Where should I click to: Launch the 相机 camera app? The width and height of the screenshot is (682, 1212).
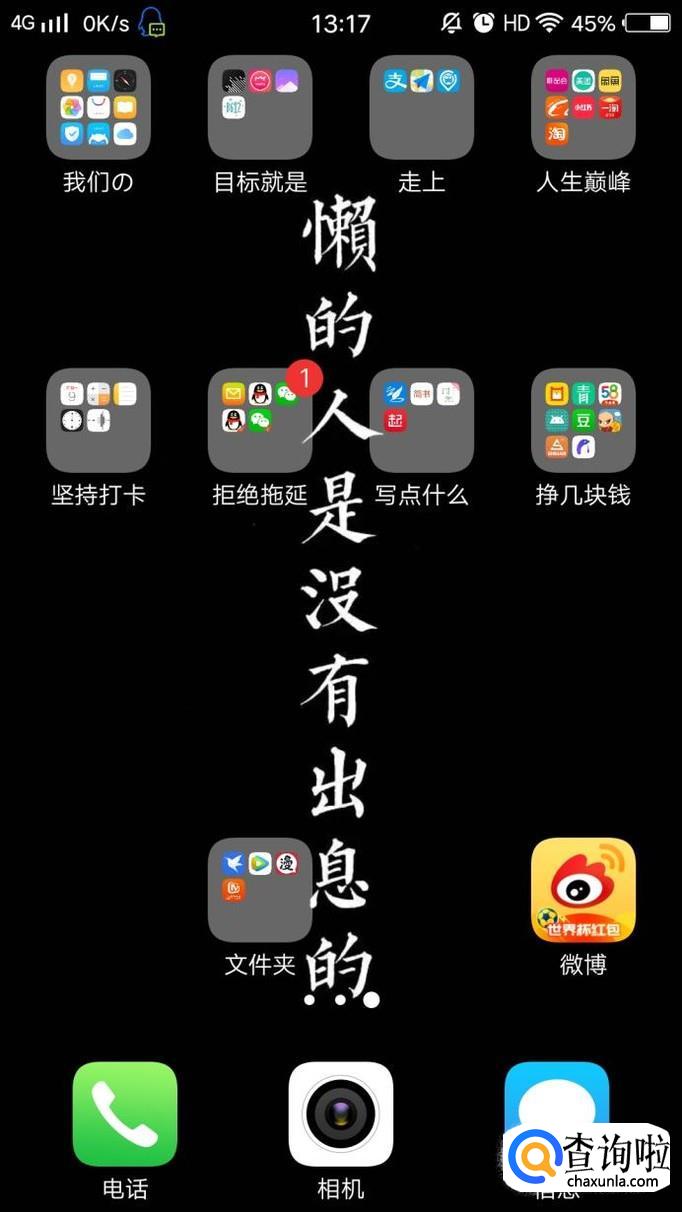tap(341, 1114)
